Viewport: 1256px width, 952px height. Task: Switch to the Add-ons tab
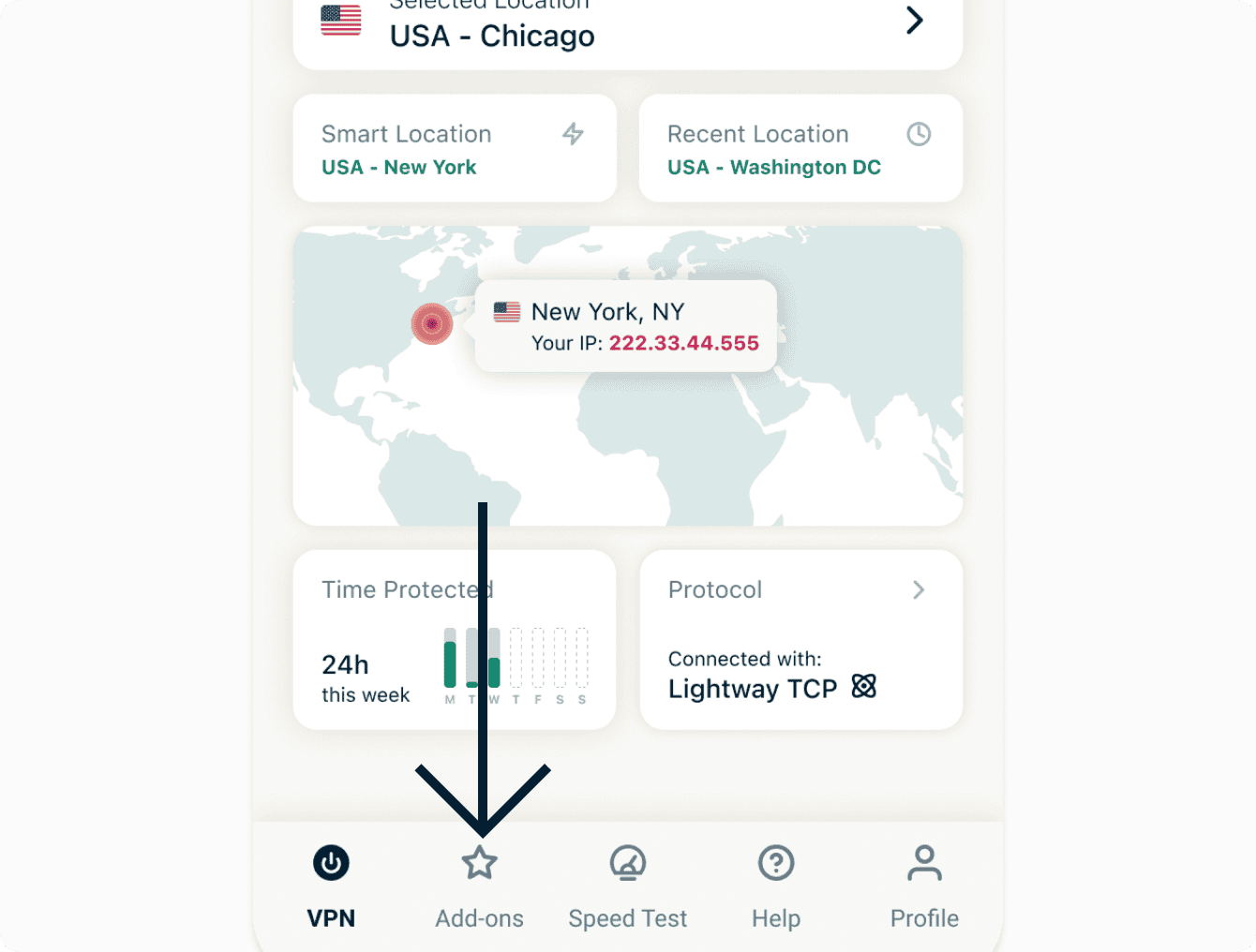(479, 885)
